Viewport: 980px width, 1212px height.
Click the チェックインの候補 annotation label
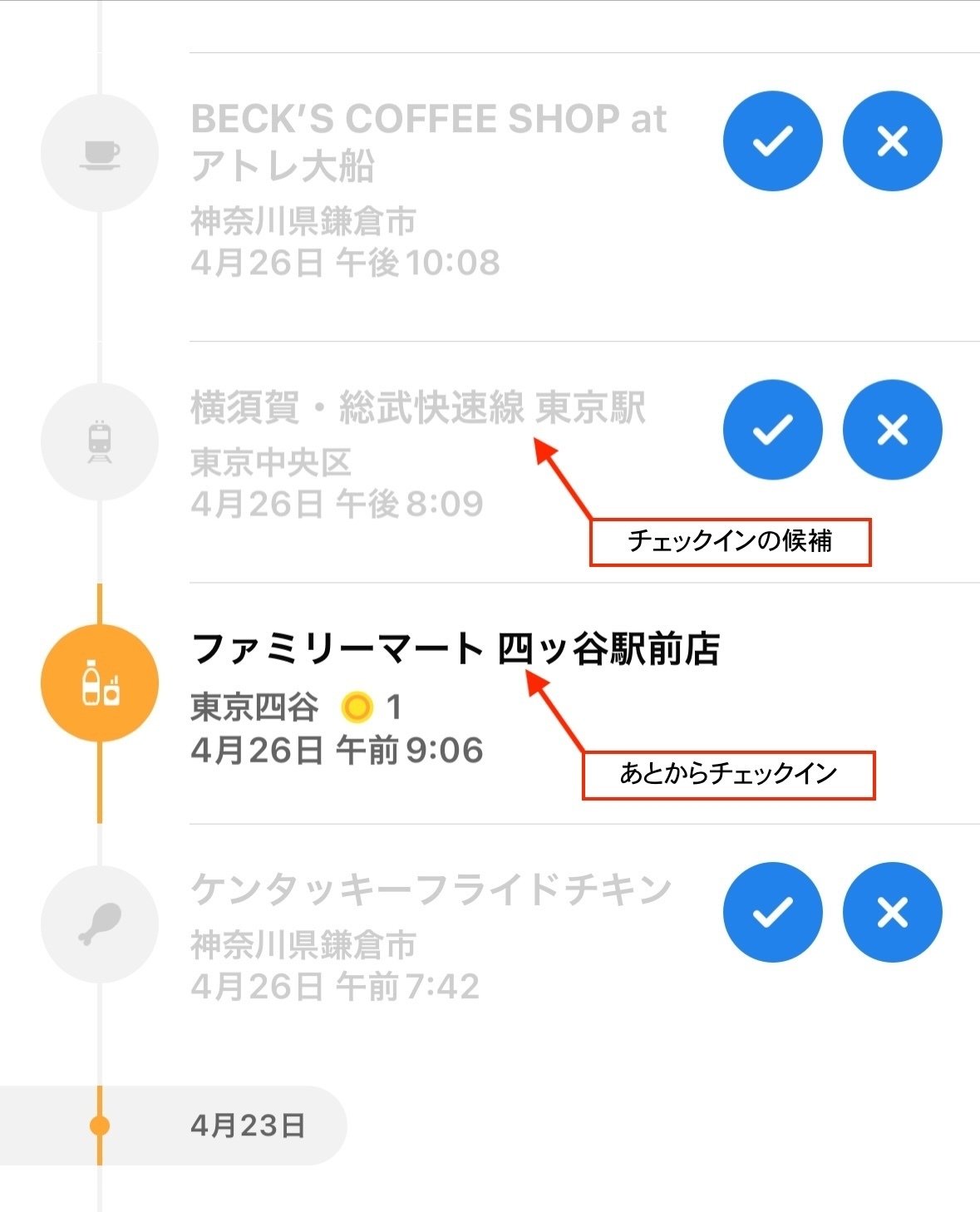tap(730, 540)
